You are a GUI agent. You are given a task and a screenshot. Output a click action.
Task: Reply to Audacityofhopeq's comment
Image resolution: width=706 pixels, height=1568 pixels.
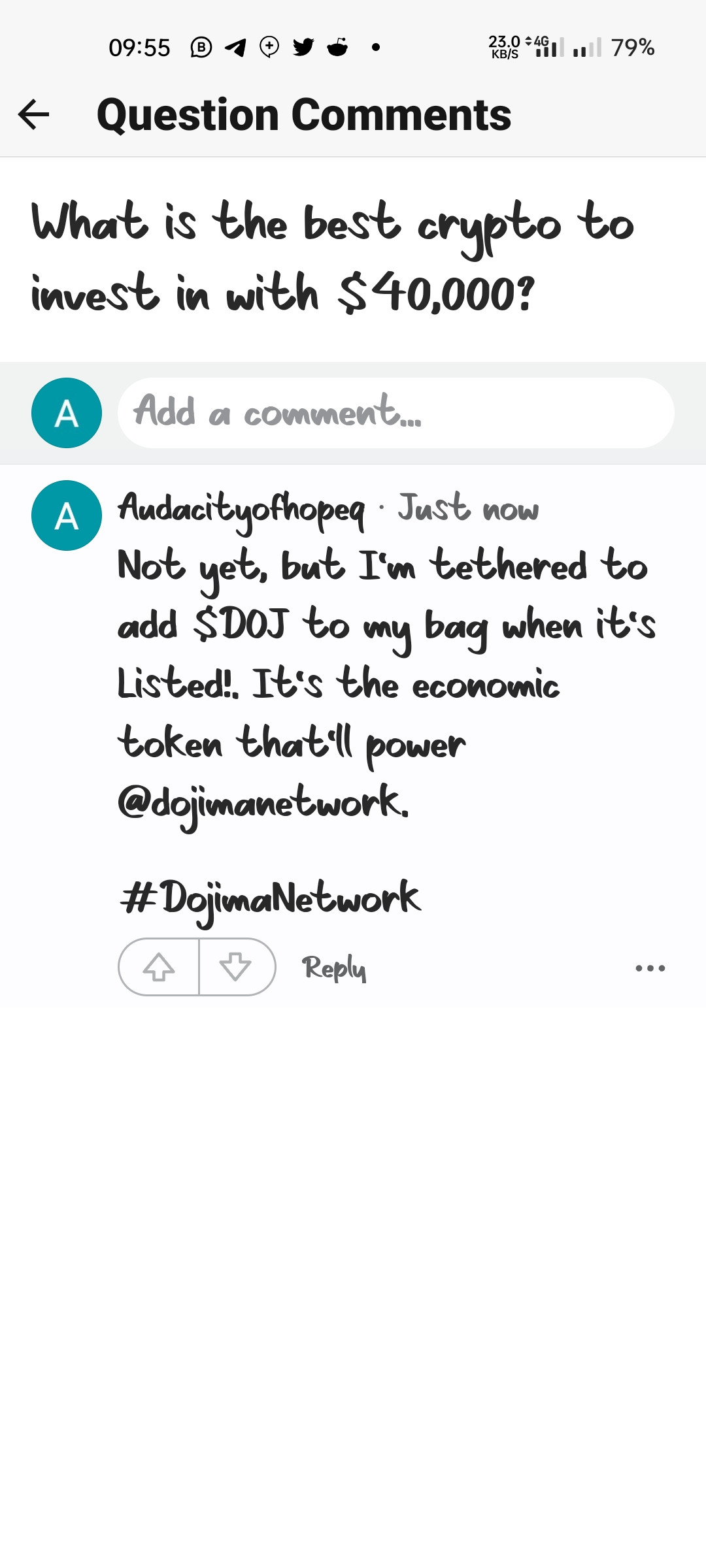pyautogui.click(x=333, y=968)
